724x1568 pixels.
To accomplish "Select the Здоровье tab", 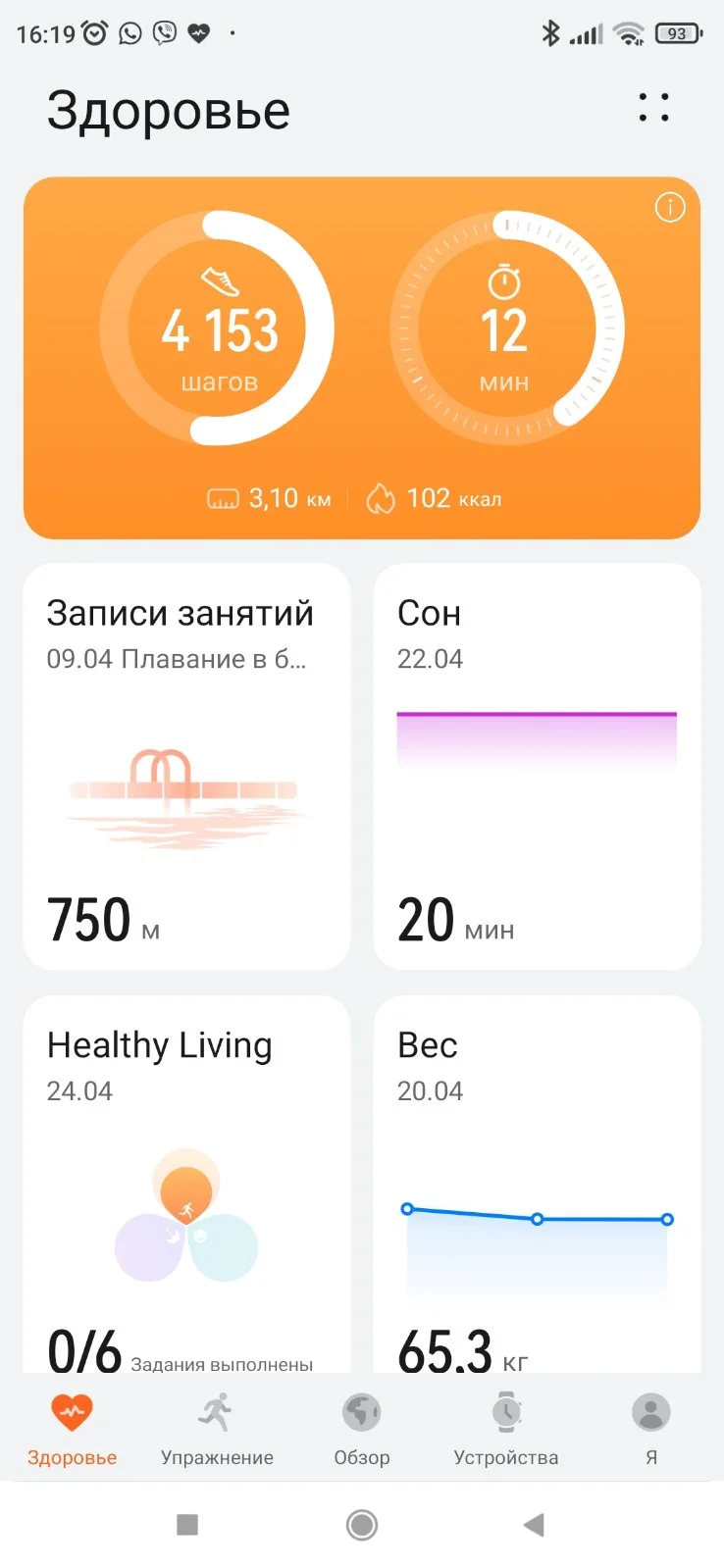I will (72, 1429).
